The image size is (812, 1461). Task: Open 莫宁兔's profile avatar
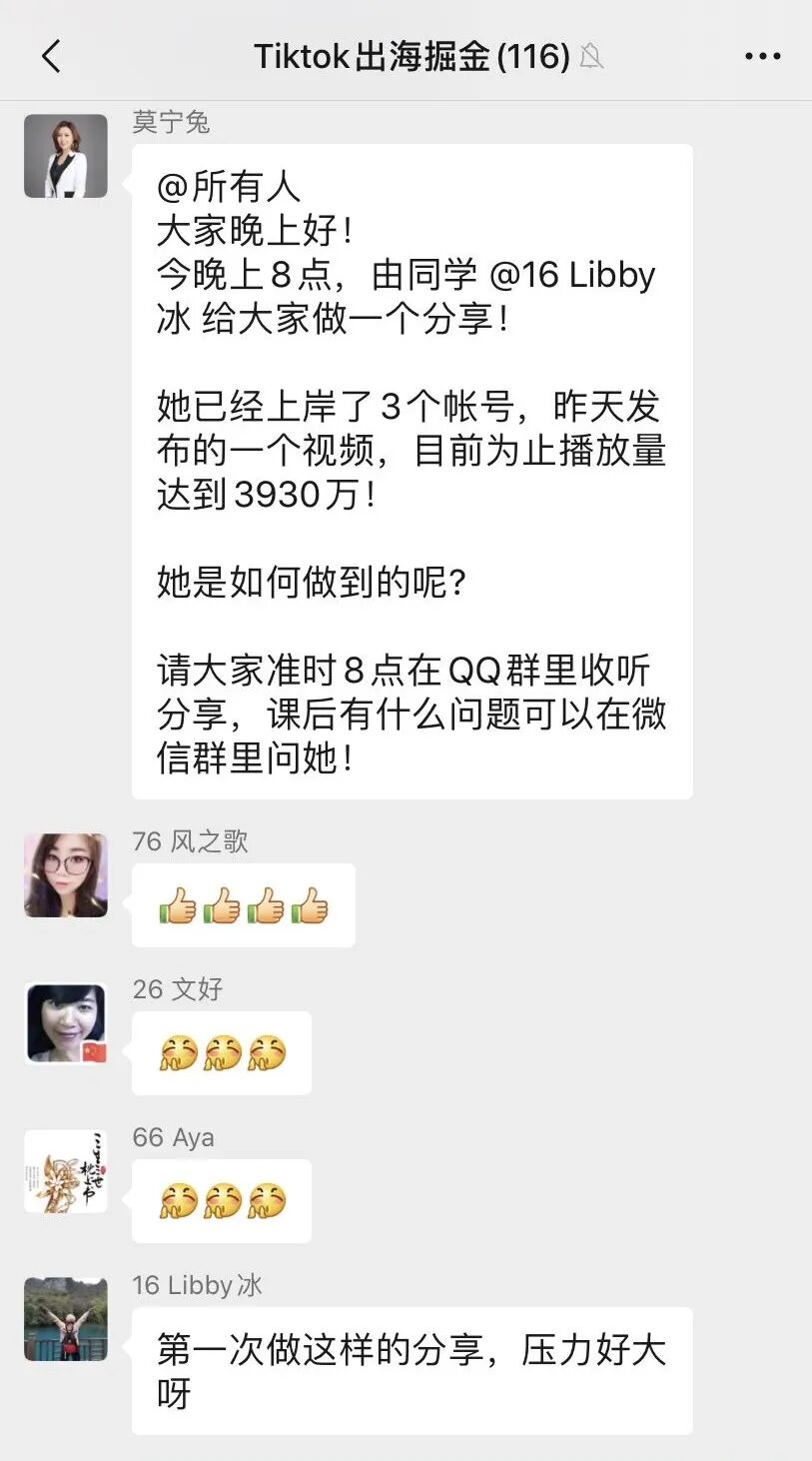point(66,155)
